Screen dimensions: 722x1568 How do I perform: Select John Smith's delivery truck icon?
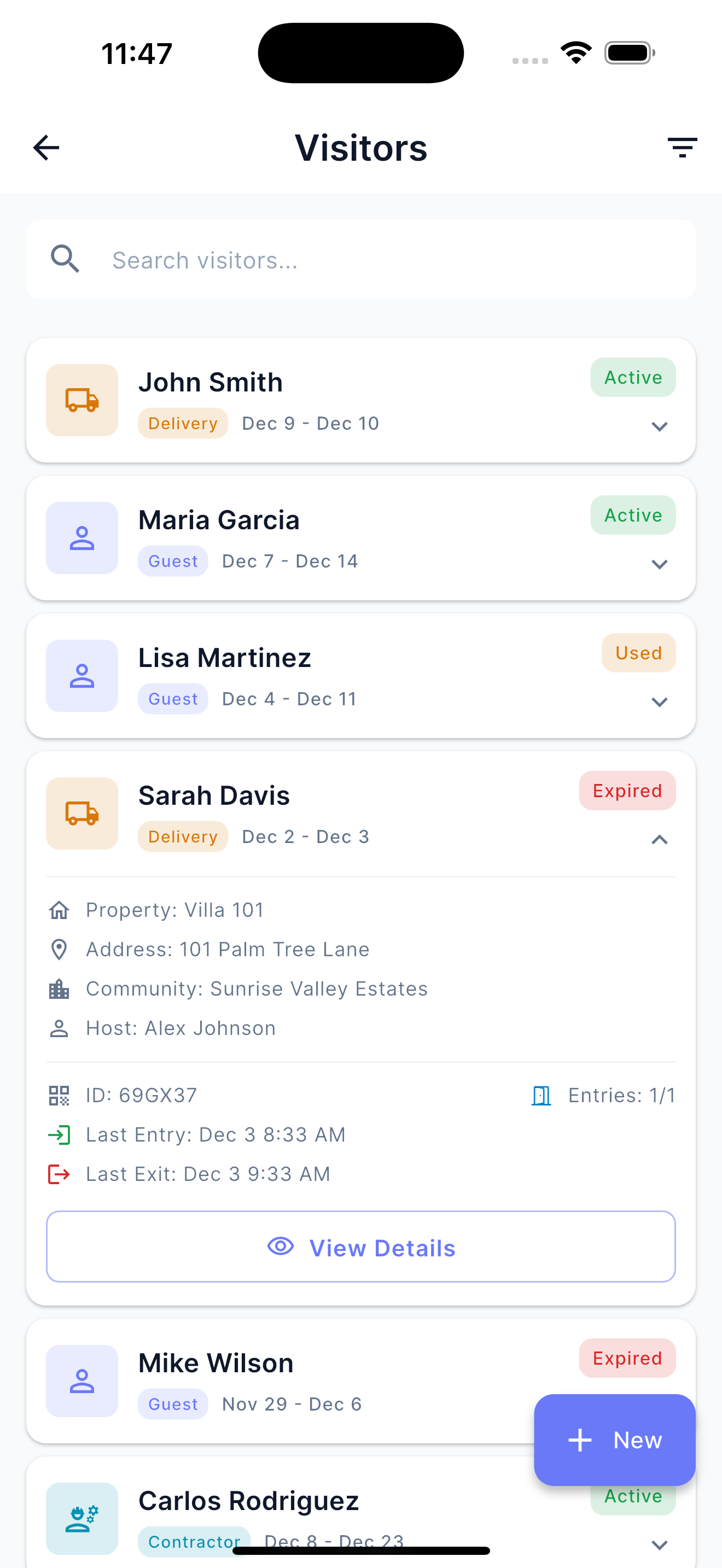tap(81, 399)
